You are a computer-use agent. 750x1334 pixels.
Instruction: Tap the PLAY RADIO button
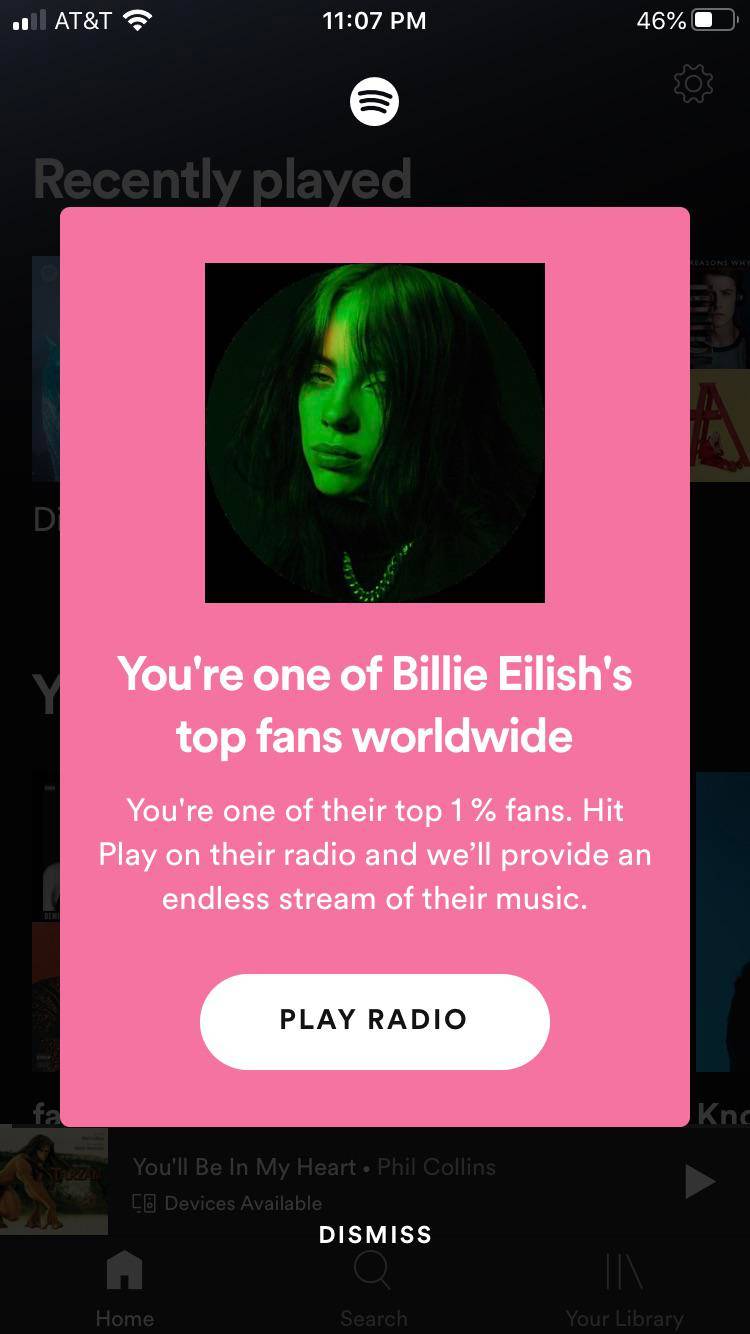pyautogui.click(x=374, y=1020)
